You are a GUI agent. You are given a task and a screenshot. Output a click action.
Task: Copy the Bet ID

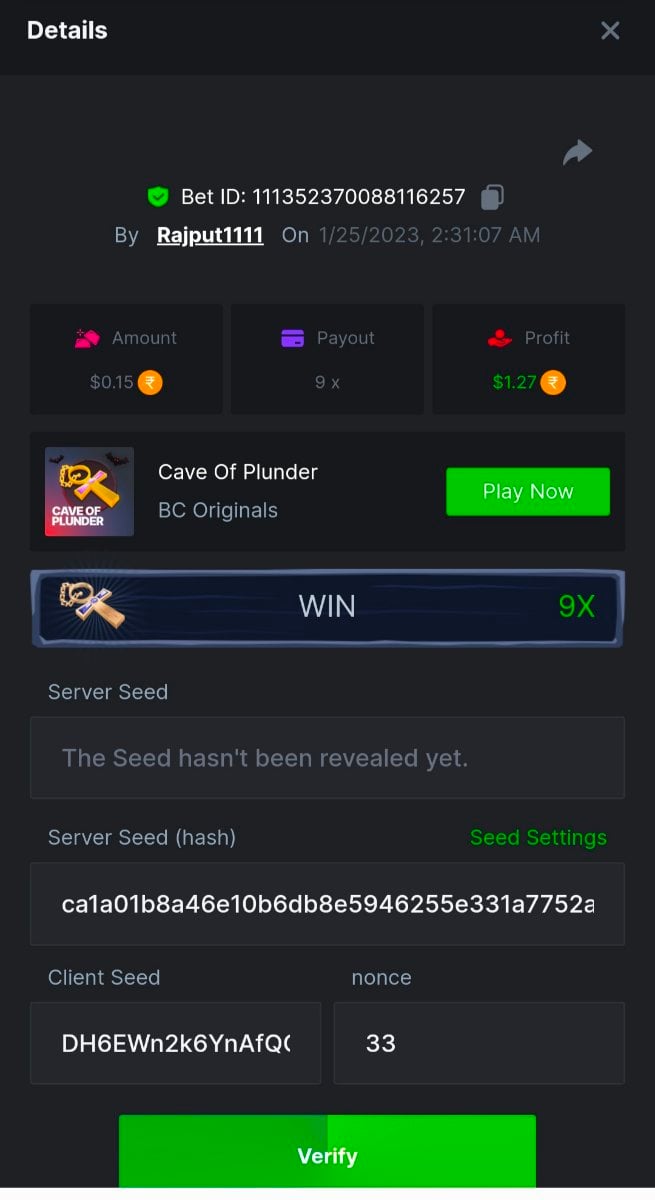tap(492, 197)
